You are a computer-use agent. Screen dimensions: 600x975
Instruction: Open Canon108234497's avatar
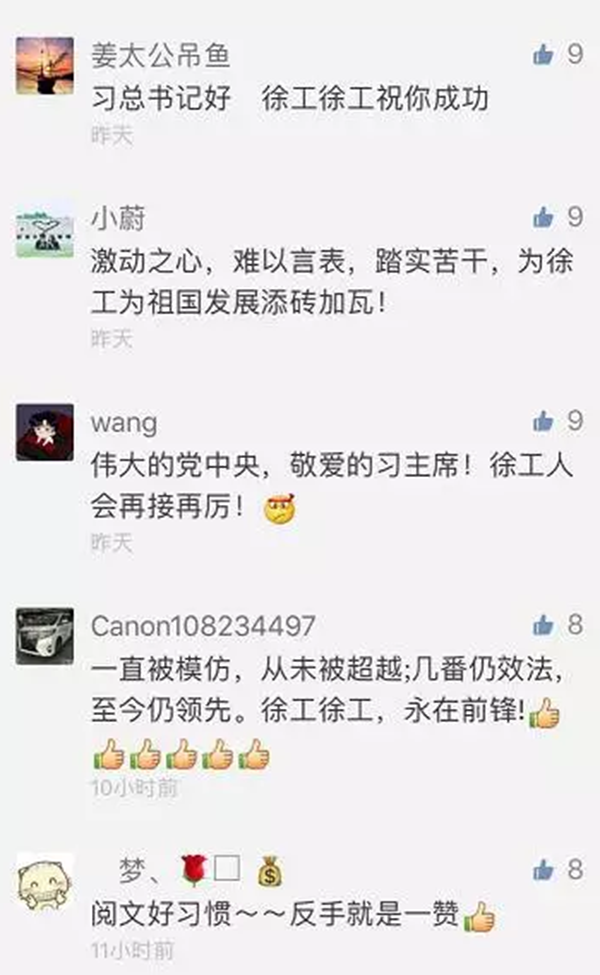45,636
